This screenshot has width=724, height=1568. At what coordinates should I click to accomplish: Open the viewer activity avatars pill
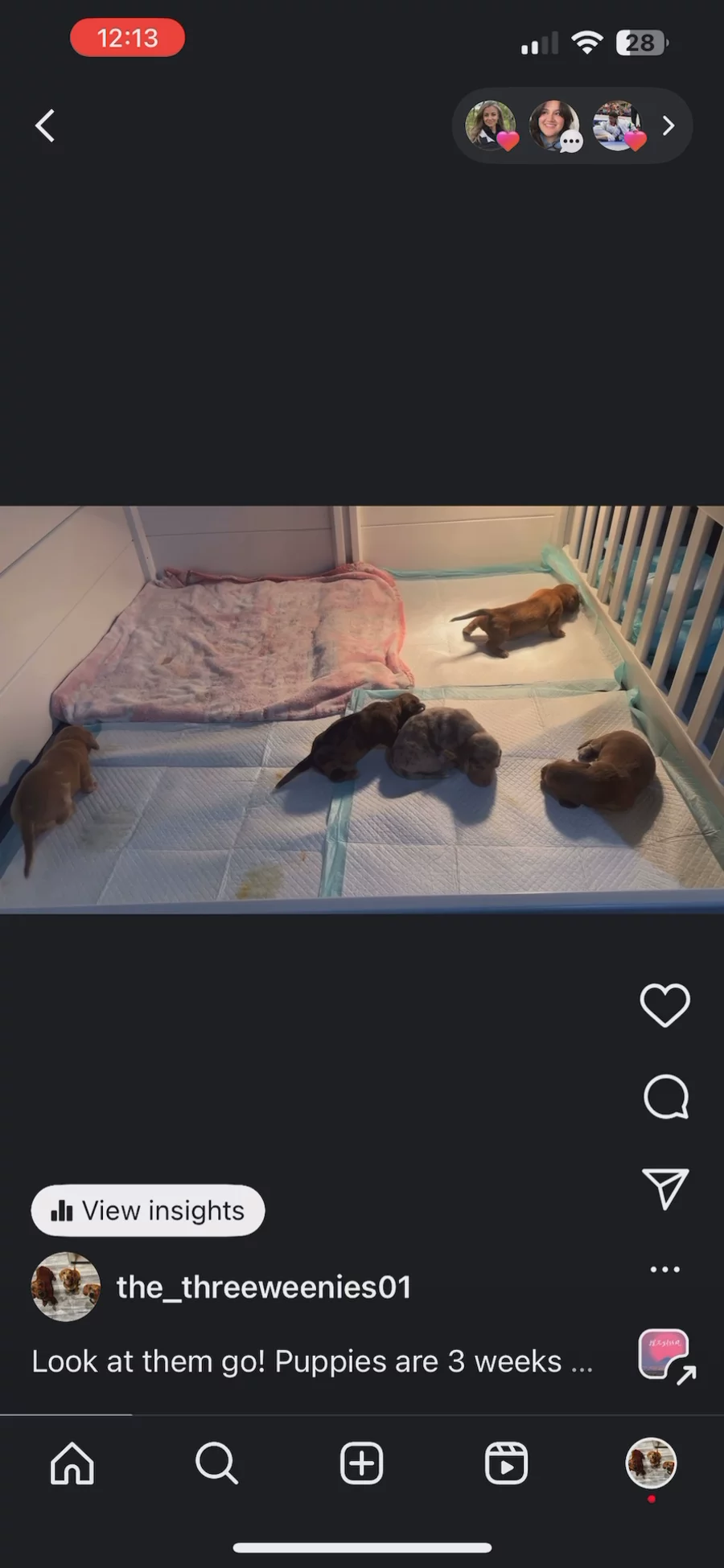pyautogui.click(x=571, y=126)
